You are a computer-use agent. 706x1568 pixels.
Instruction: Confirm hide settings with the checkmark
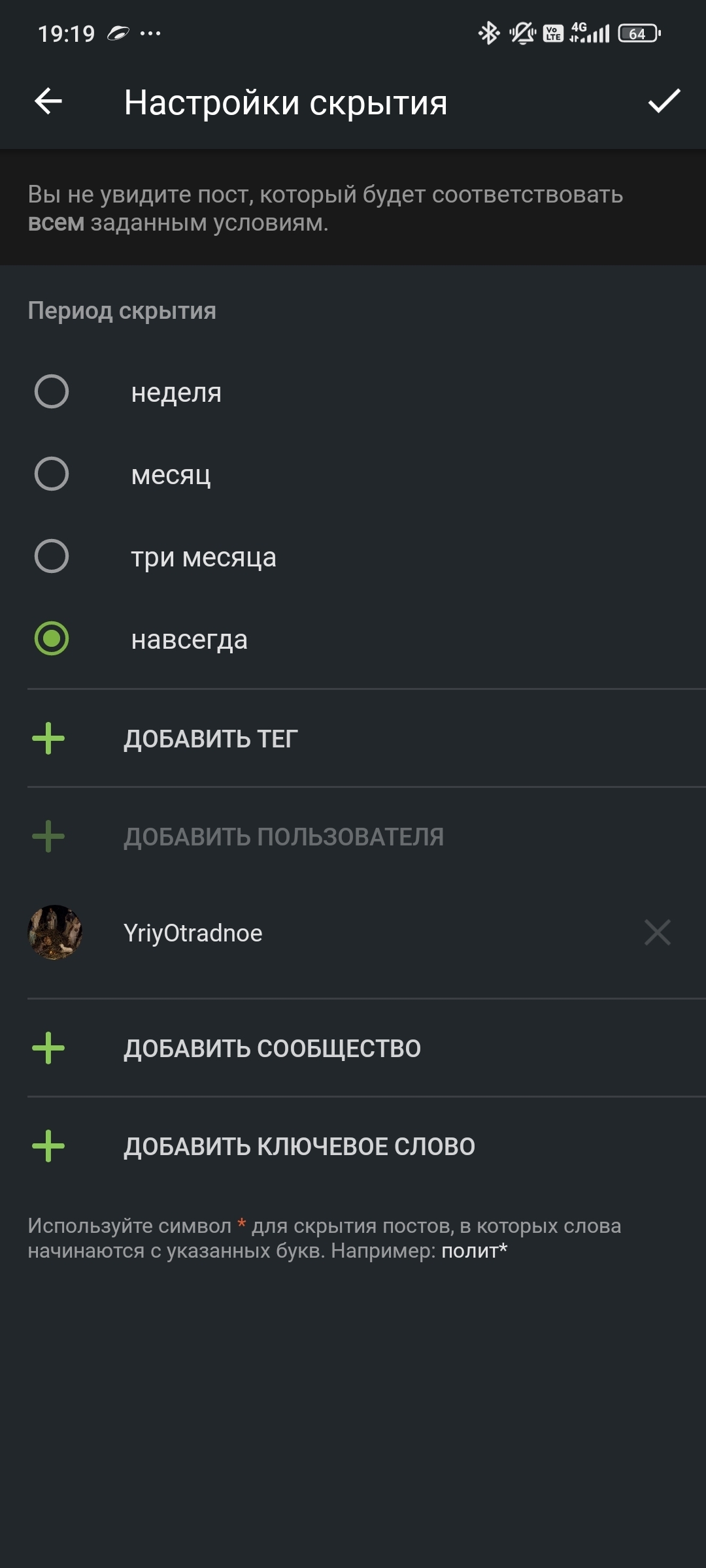coord(664,102)
